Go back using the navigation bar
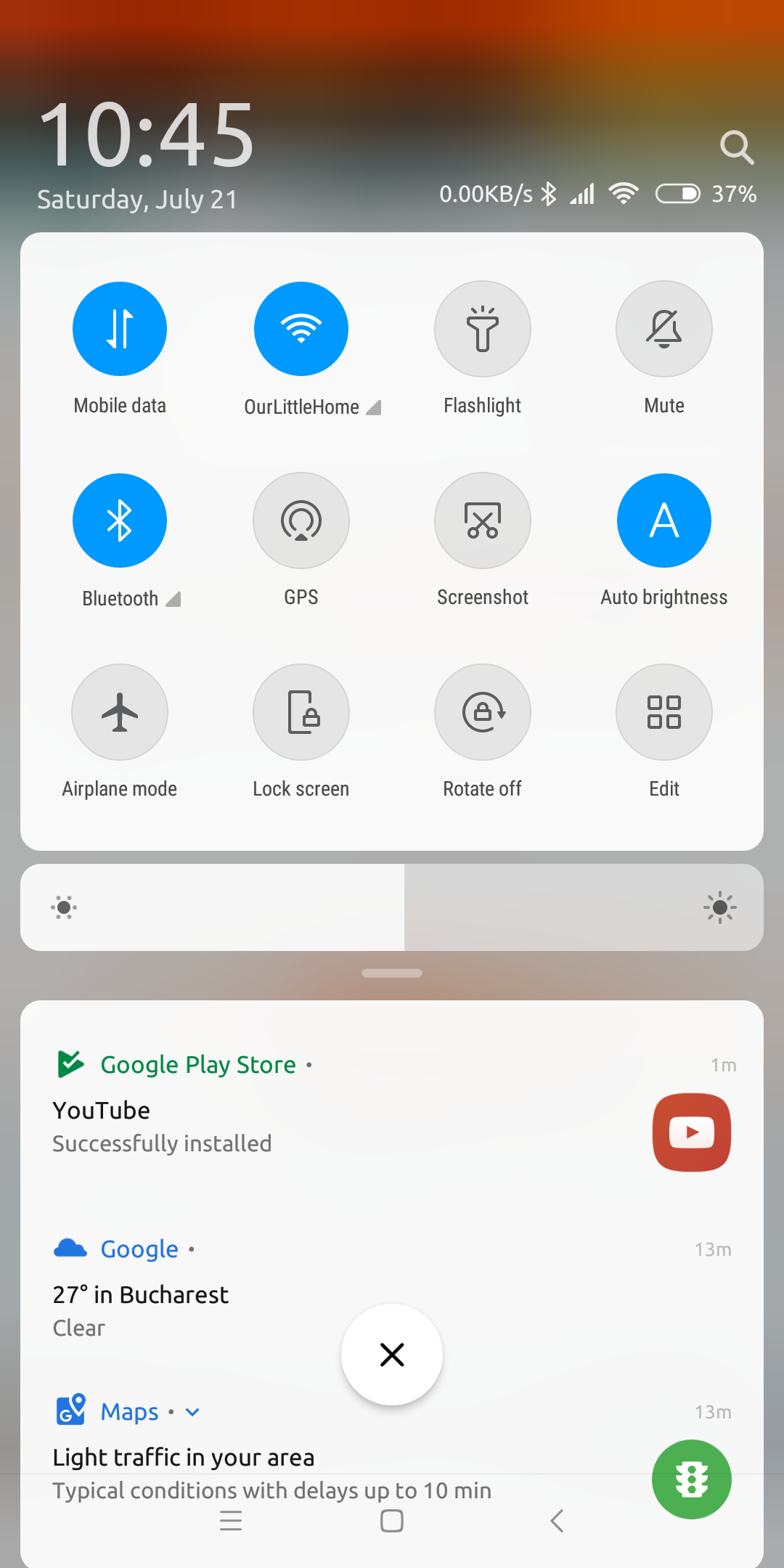784x1568 pixels. point(557,1521)
